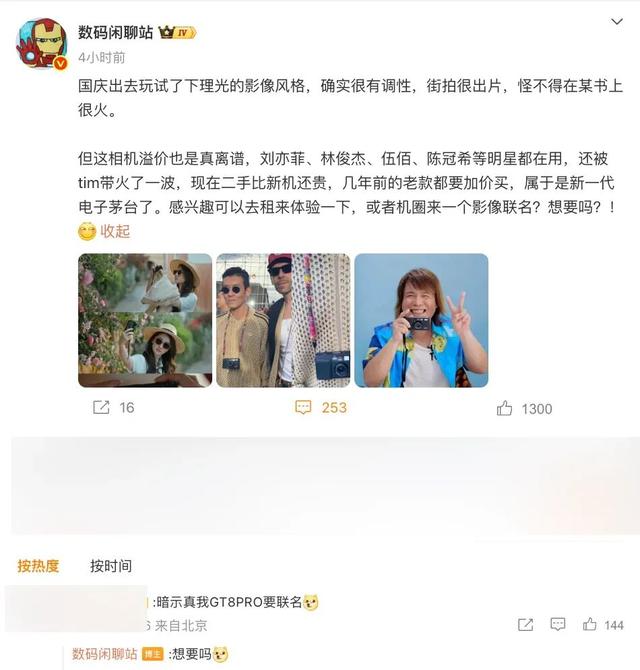Open the second photo of two men

click(283, 320)
